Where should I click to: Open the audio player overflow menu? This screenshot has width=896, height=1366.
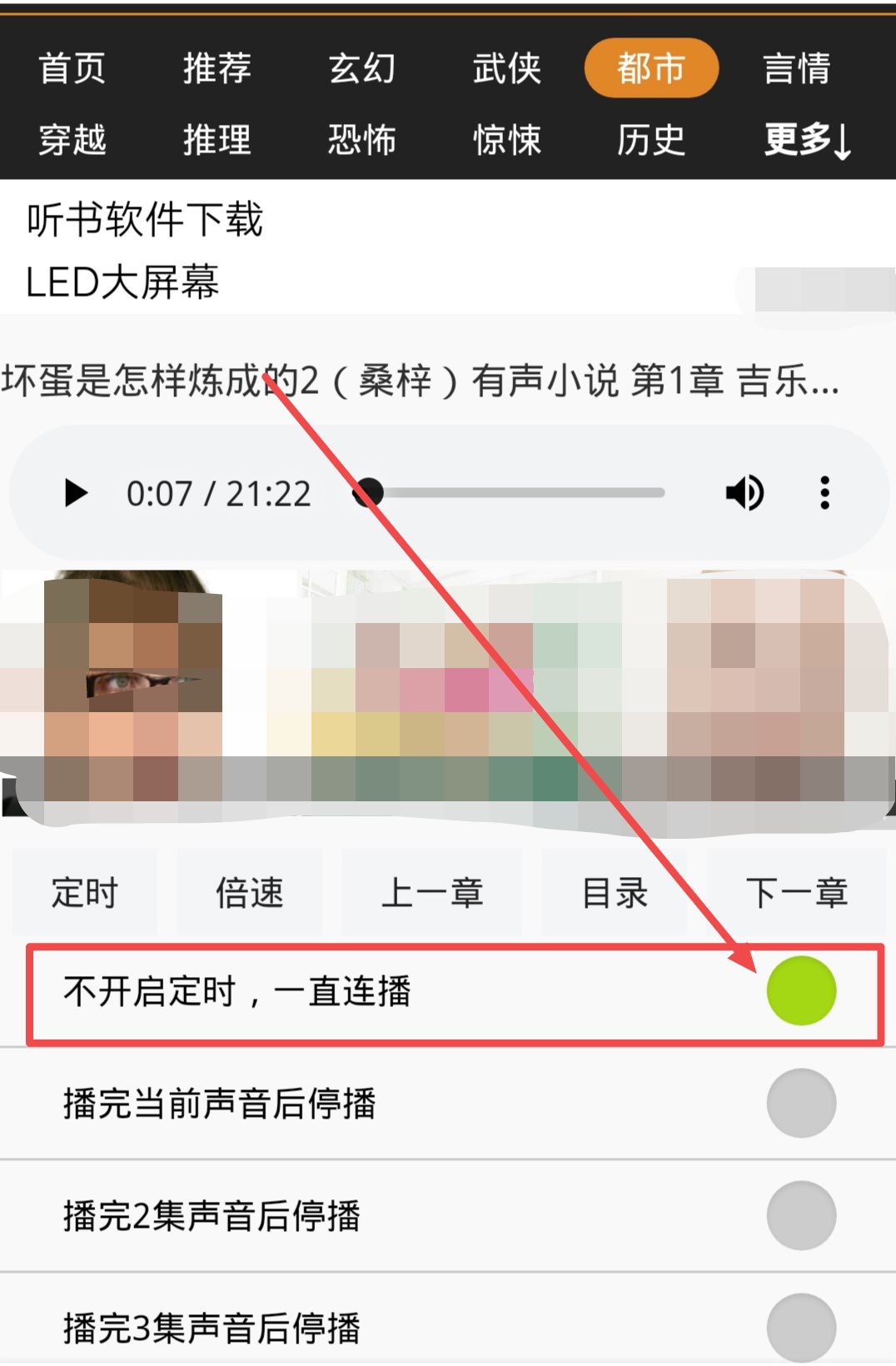point(824,493)
